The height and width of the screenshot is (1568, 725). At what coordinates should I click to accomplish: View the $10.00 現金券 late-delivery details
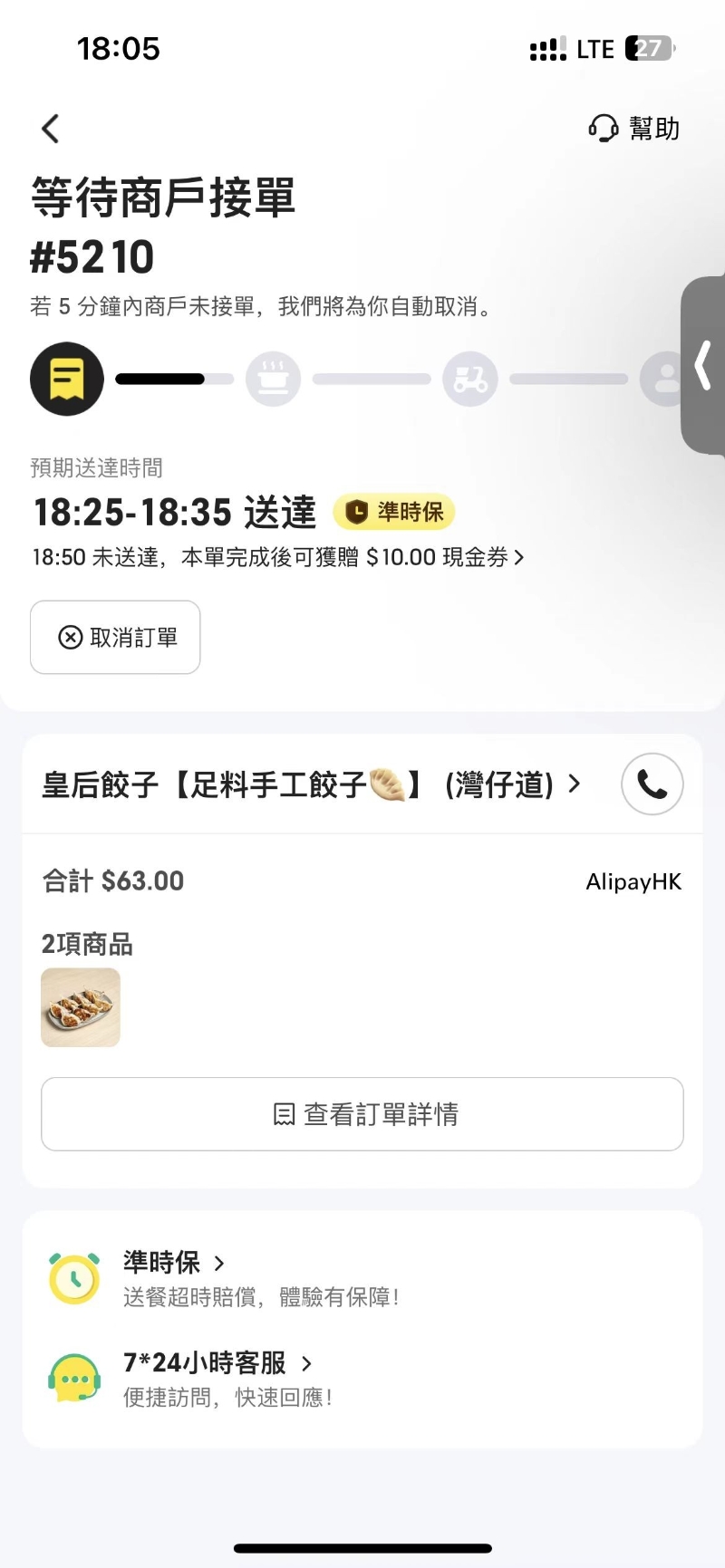[278, 557]
